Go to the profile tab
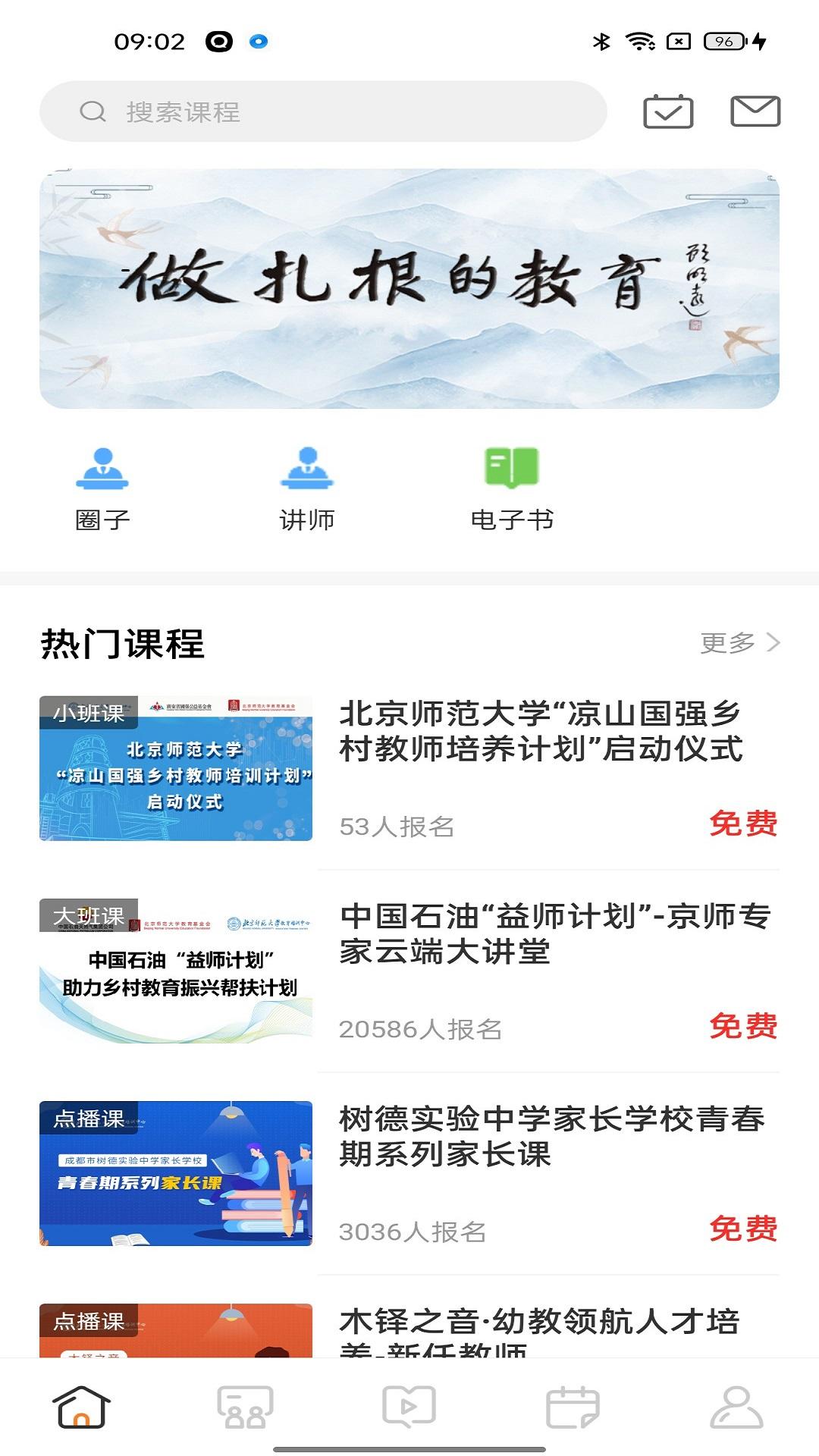819x1456 pixels. click(736, 1407)
